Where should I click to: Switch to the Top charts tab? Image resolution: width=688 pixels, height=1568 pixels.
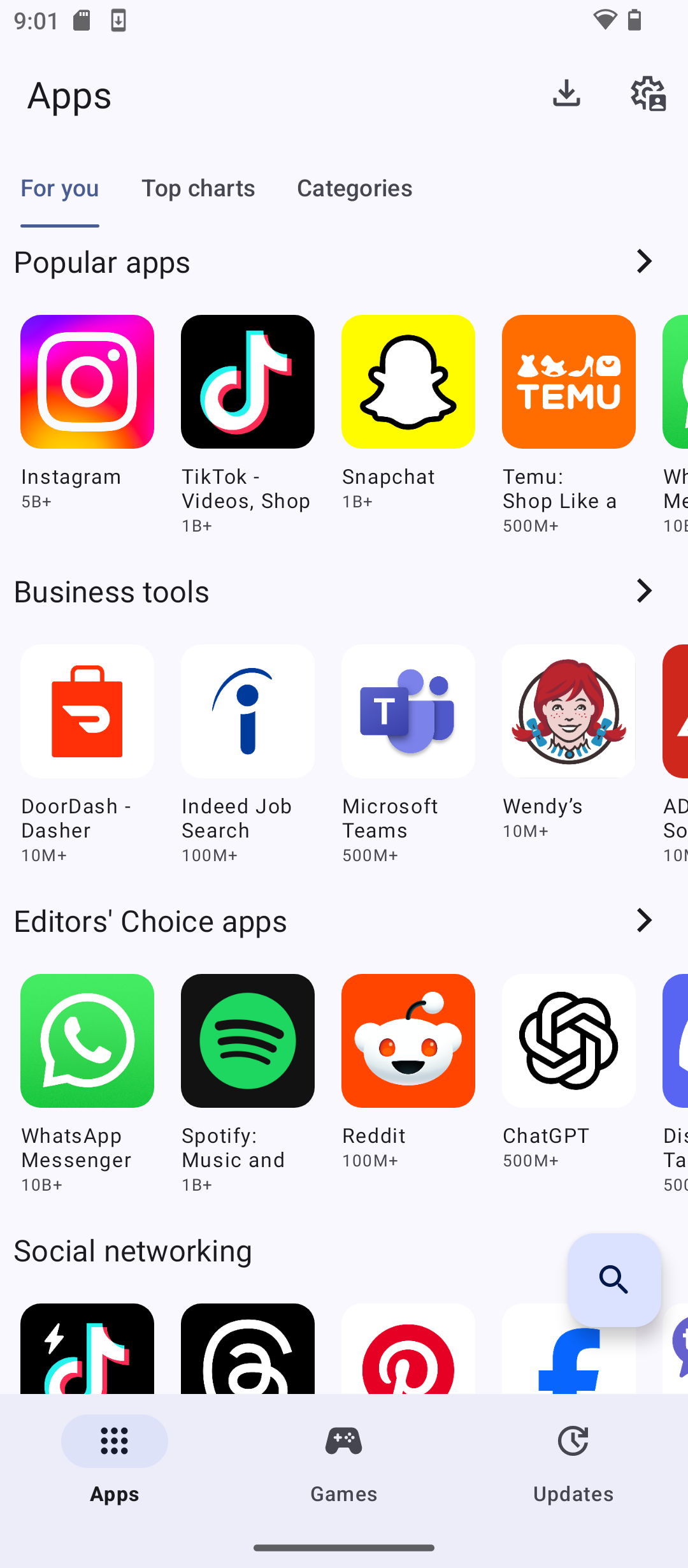(198, 189)
